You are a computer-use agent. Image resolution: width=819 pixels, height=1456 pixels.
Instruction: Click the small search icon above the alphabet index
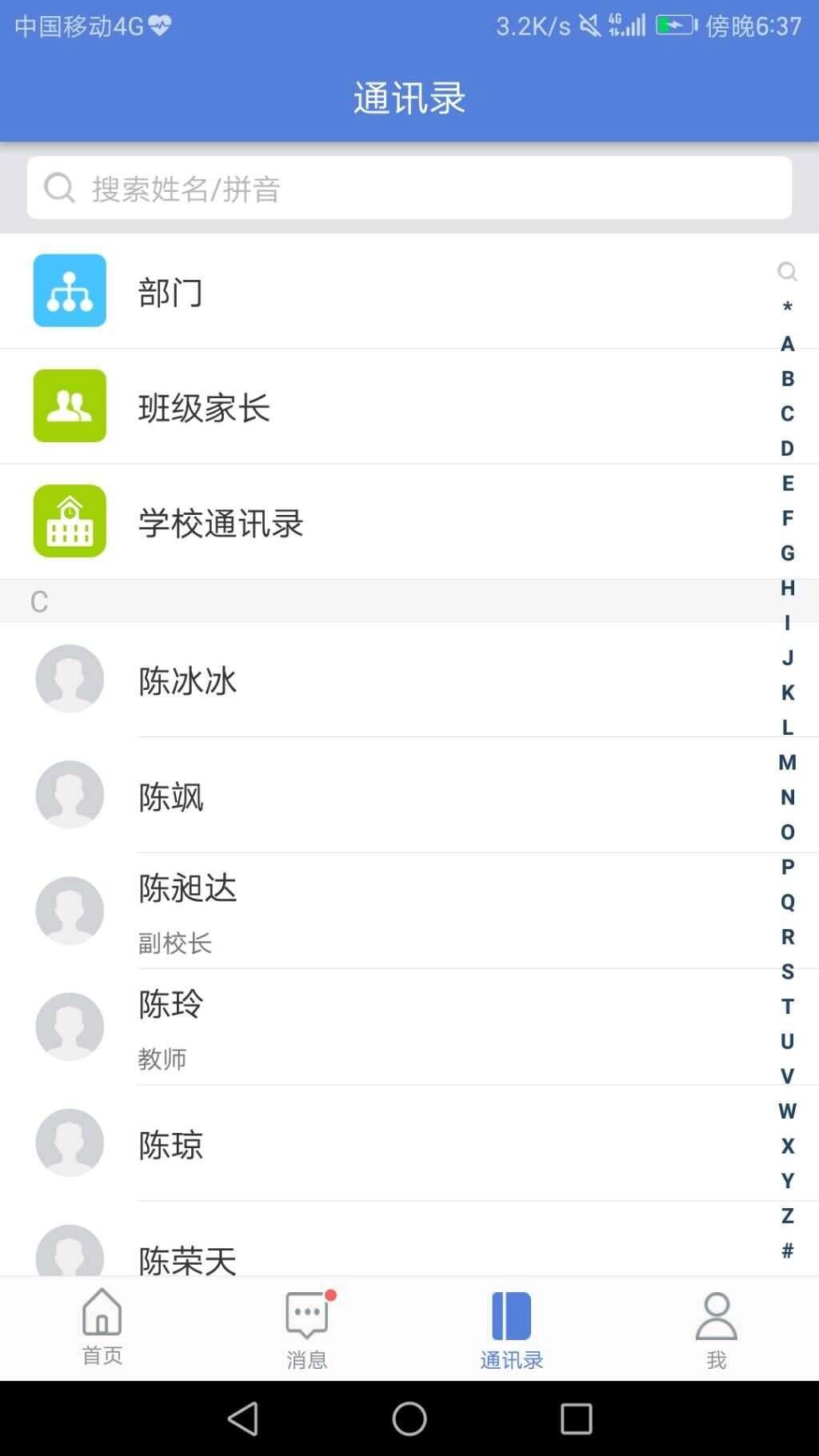(x=788, y=272)
